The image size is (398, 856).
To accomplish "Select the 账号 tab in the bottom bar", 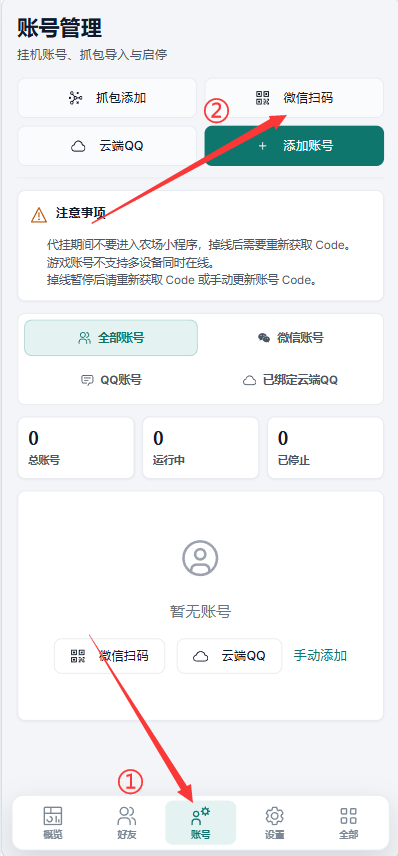I will click(x=200, y=823).
